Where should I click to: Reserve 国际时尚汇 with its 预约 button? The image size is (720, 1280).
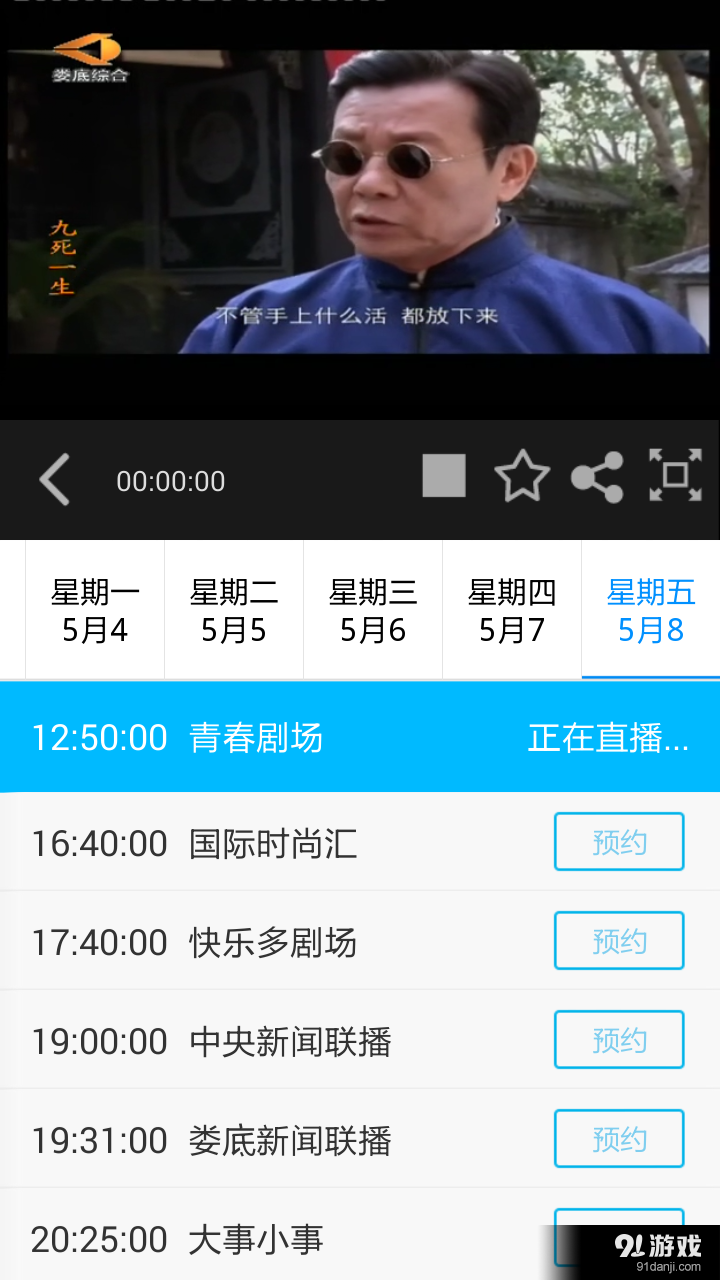tap(619, 841)
